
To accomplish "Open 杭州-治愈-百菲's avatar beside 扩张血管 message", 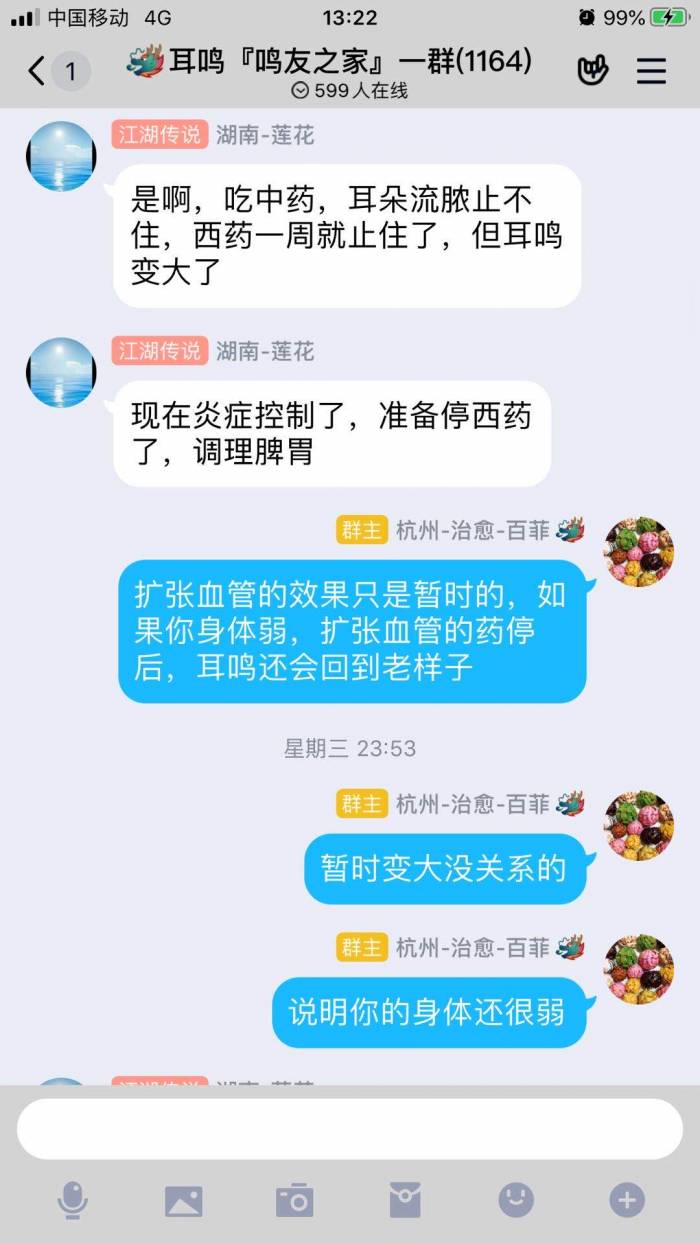I will click(x=639, y=552).
